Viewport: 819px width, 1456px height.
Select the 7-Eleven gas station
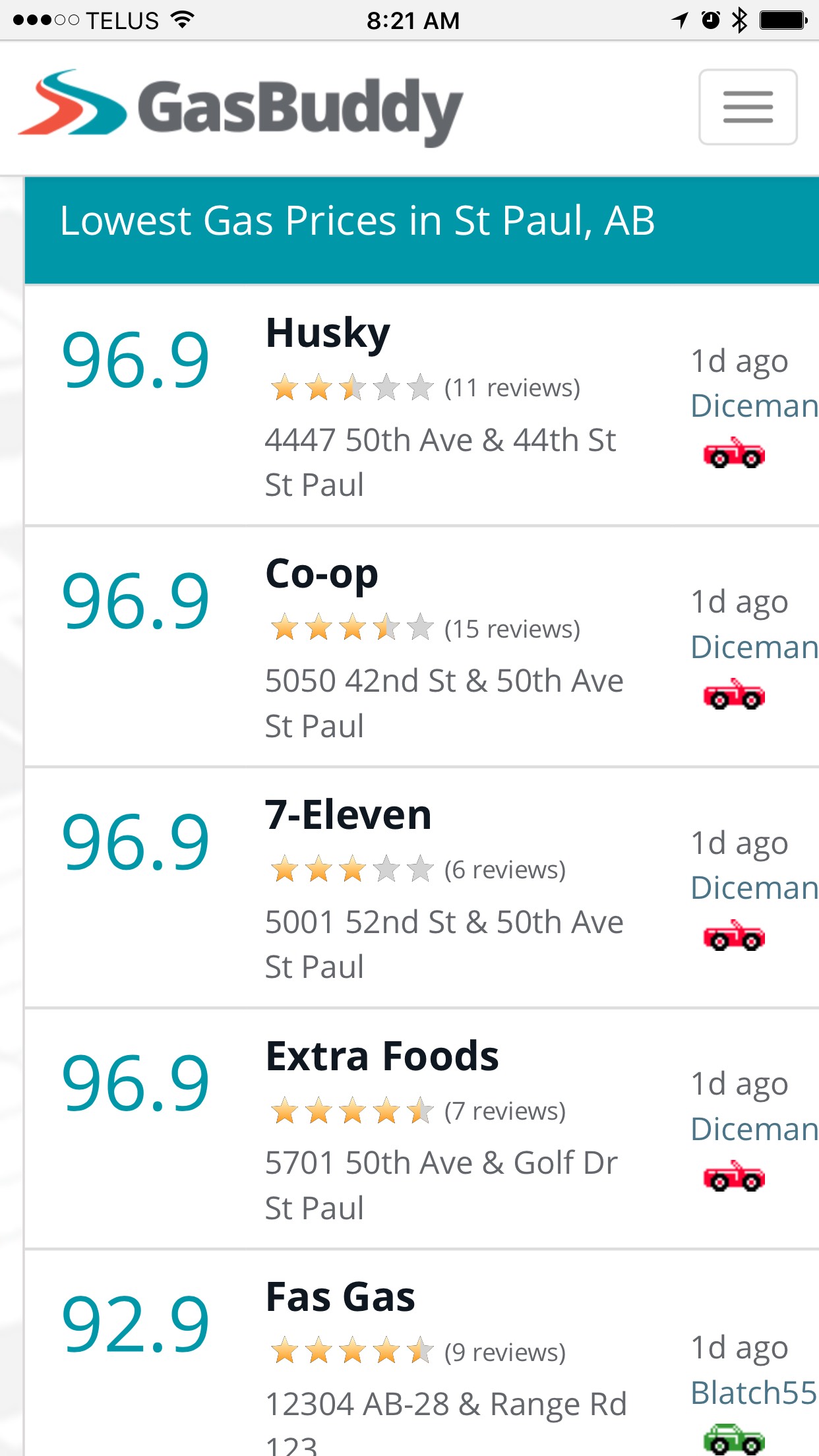348,815
